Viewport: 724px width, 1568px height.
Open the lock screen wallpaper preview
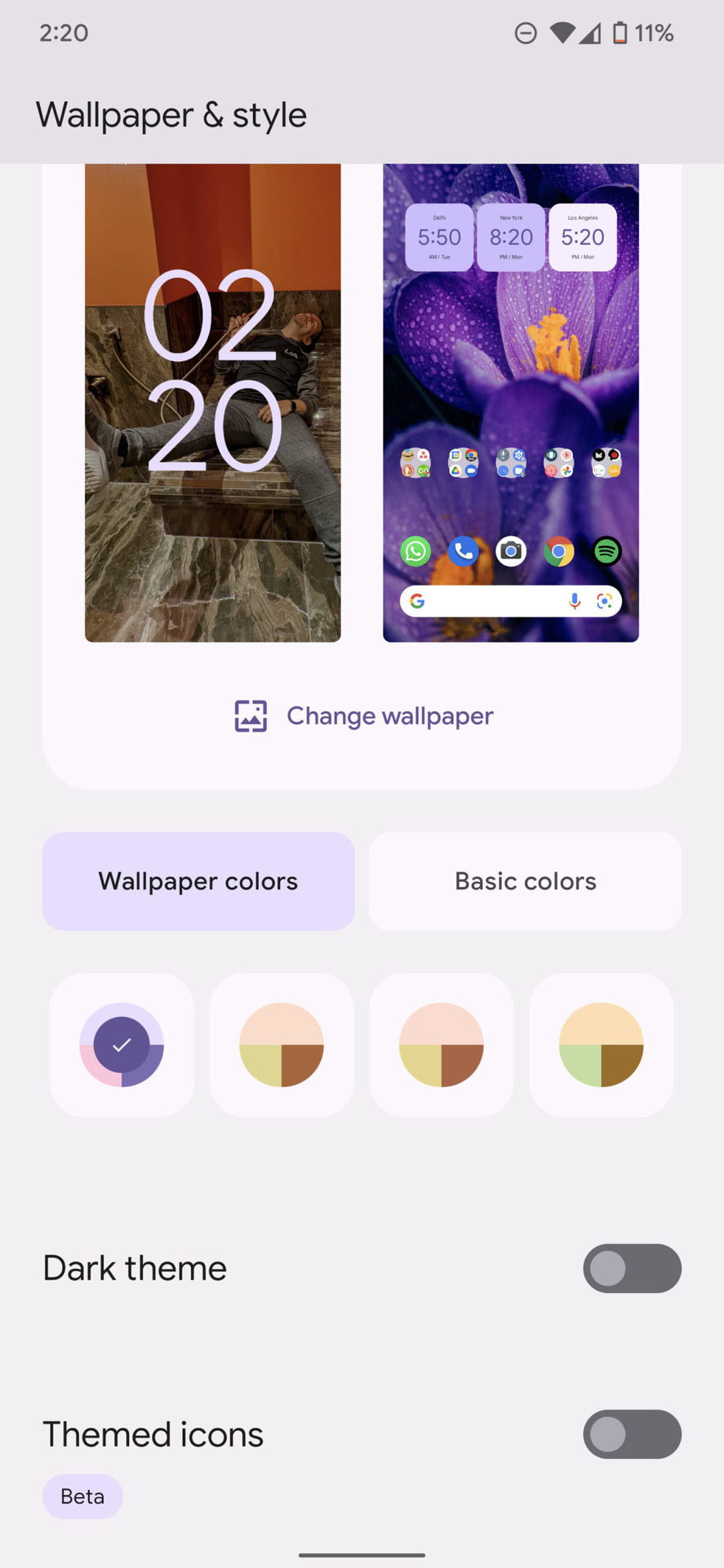click(212, 403)
